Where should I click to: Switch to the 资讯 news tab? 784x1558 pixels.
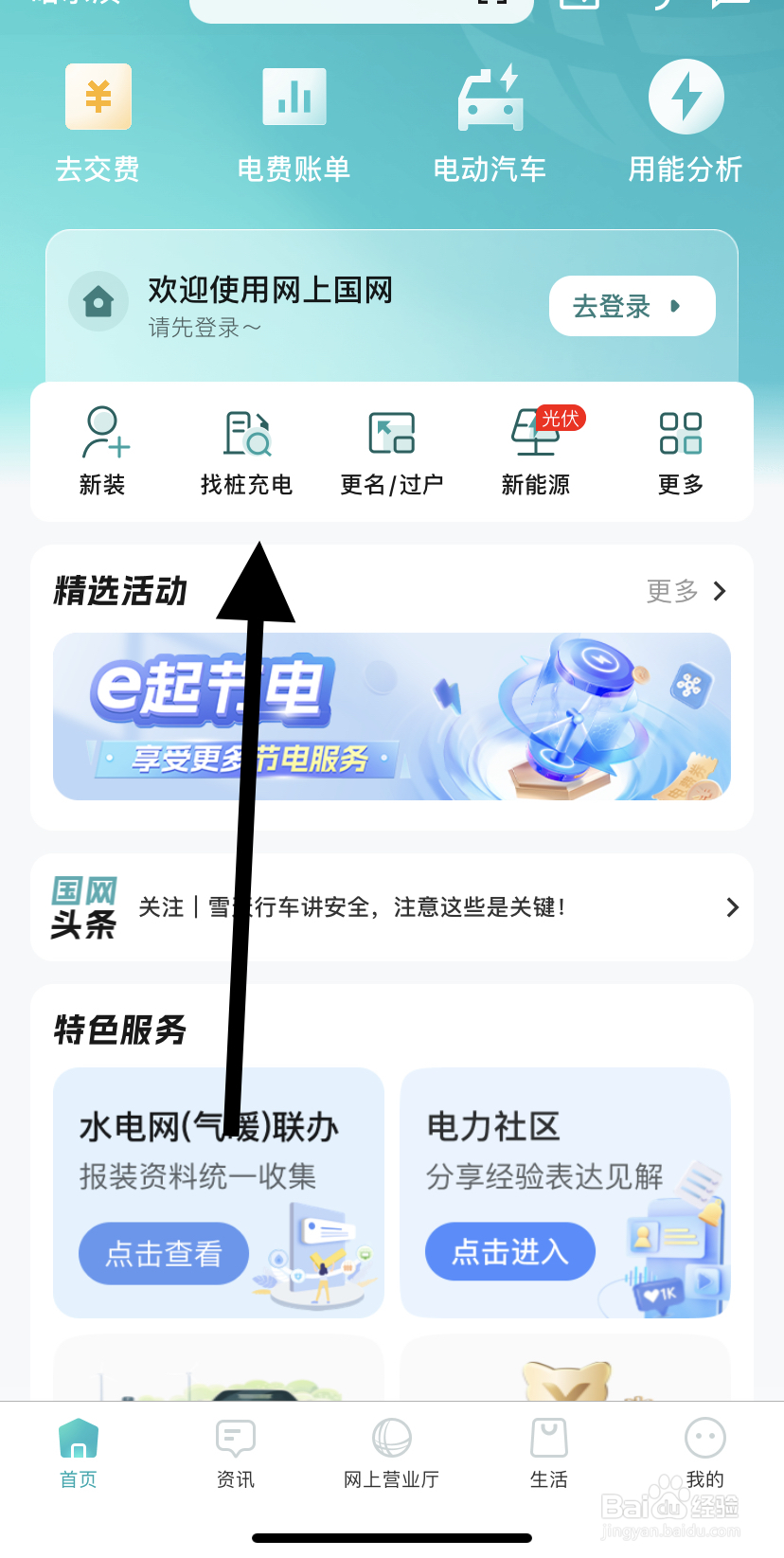point(235,1454)
